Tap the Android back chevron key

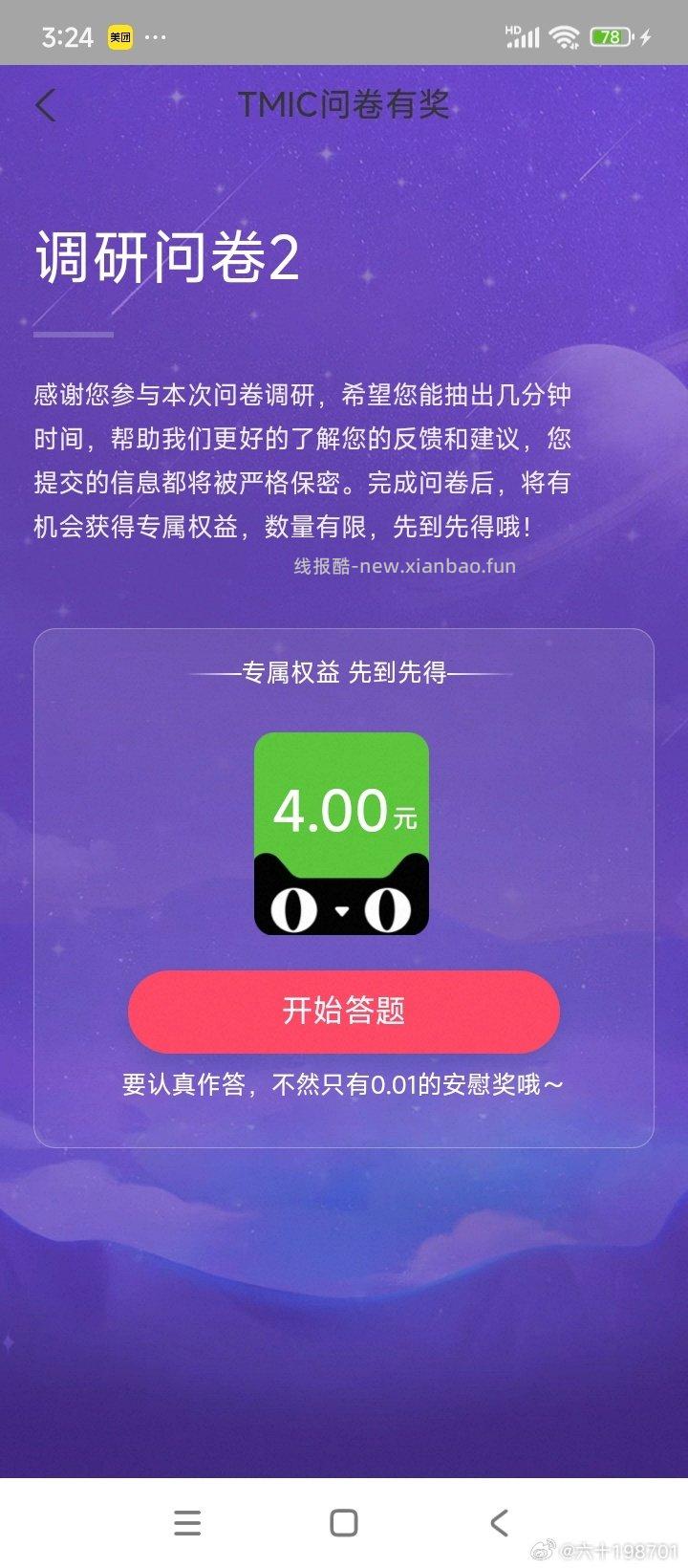498,1521
